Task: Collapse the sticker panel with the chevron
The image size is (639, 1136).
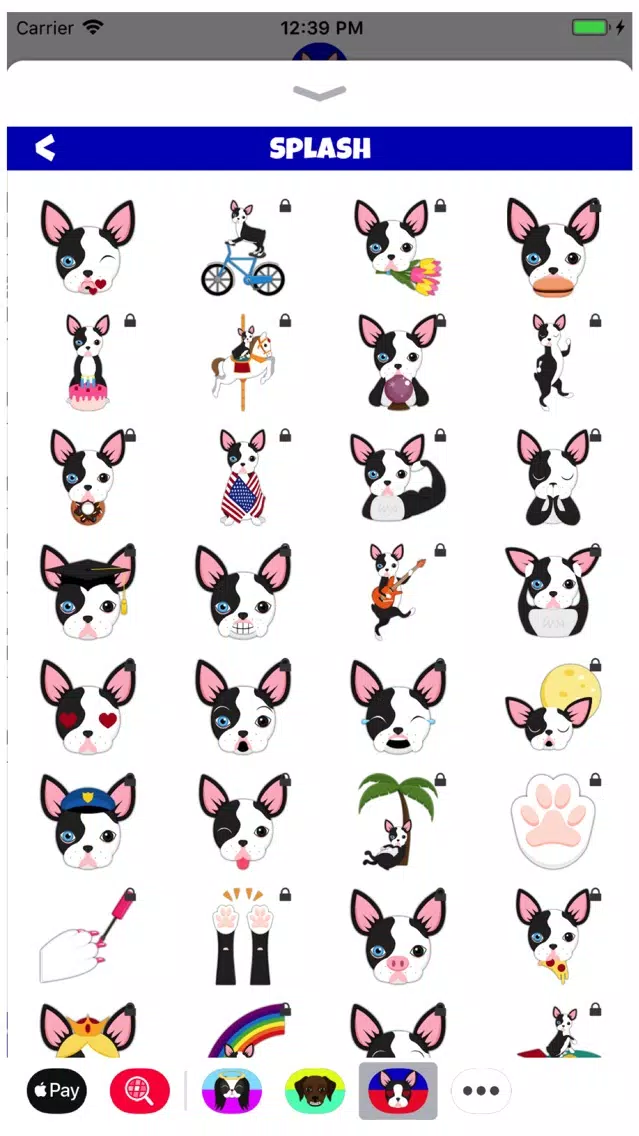Action: [x=319, y=93]
